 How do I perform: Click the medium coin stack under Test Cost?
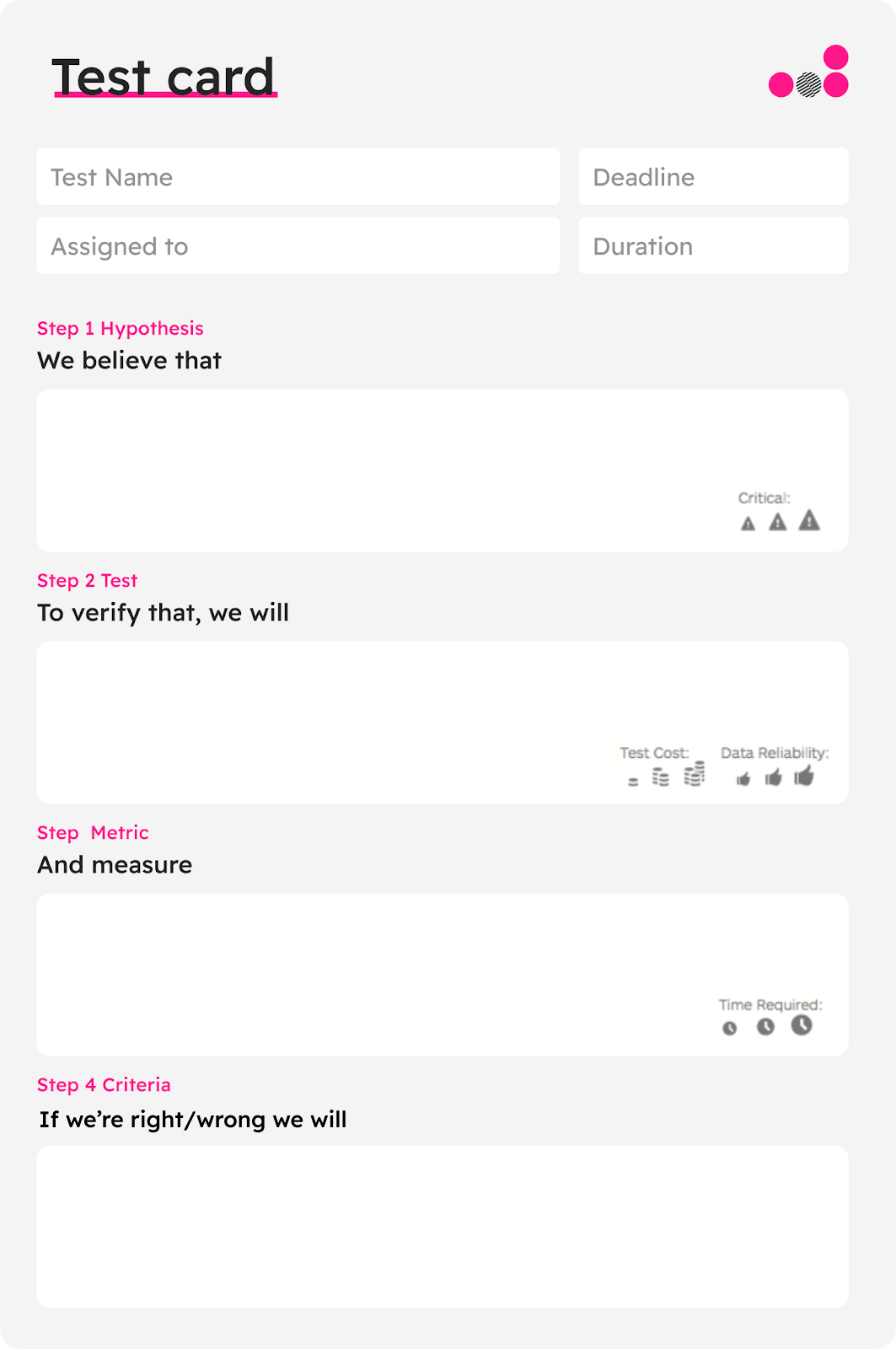(x=661, y=778)
